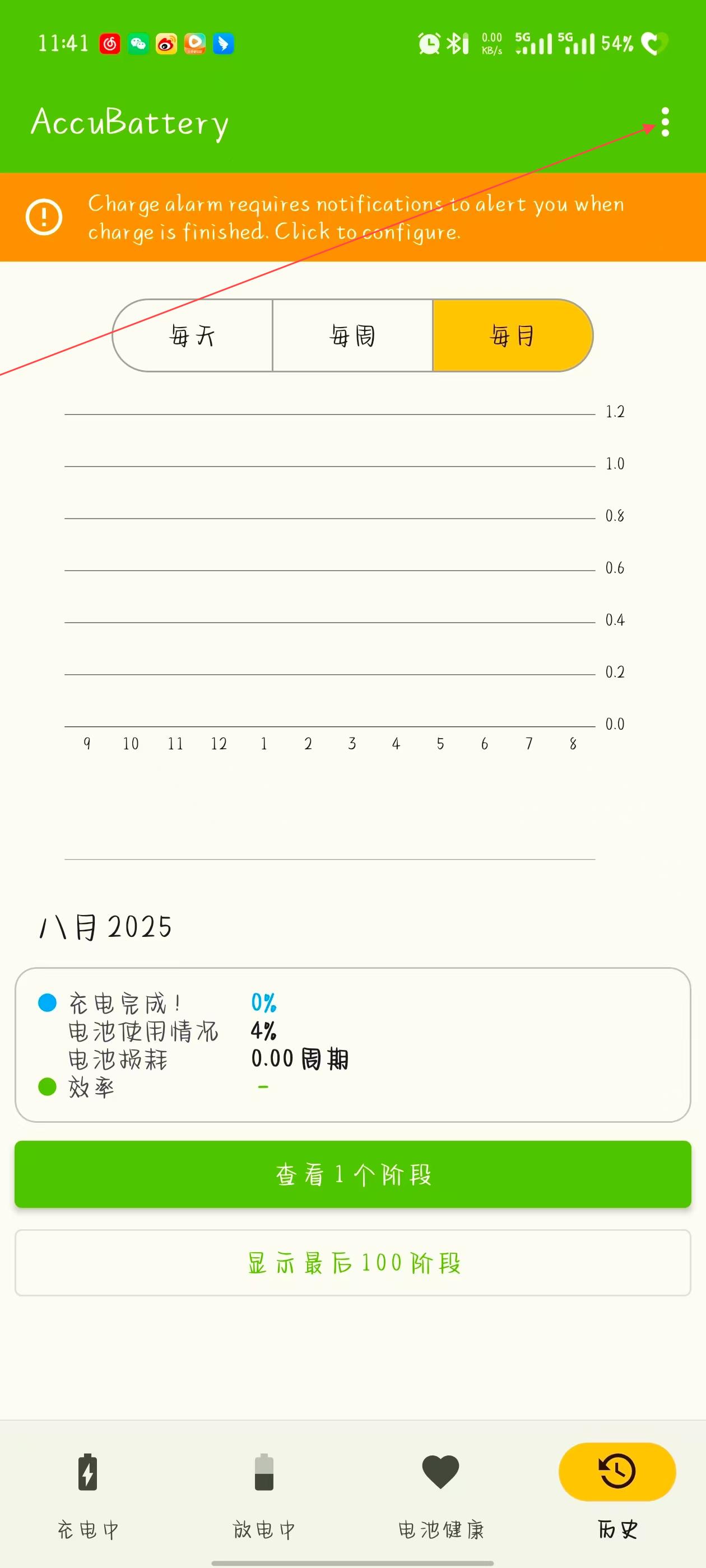This screenshot has width=706, height=1568.
Task: Switch to the 每天 view
Action: pos(193,335)
